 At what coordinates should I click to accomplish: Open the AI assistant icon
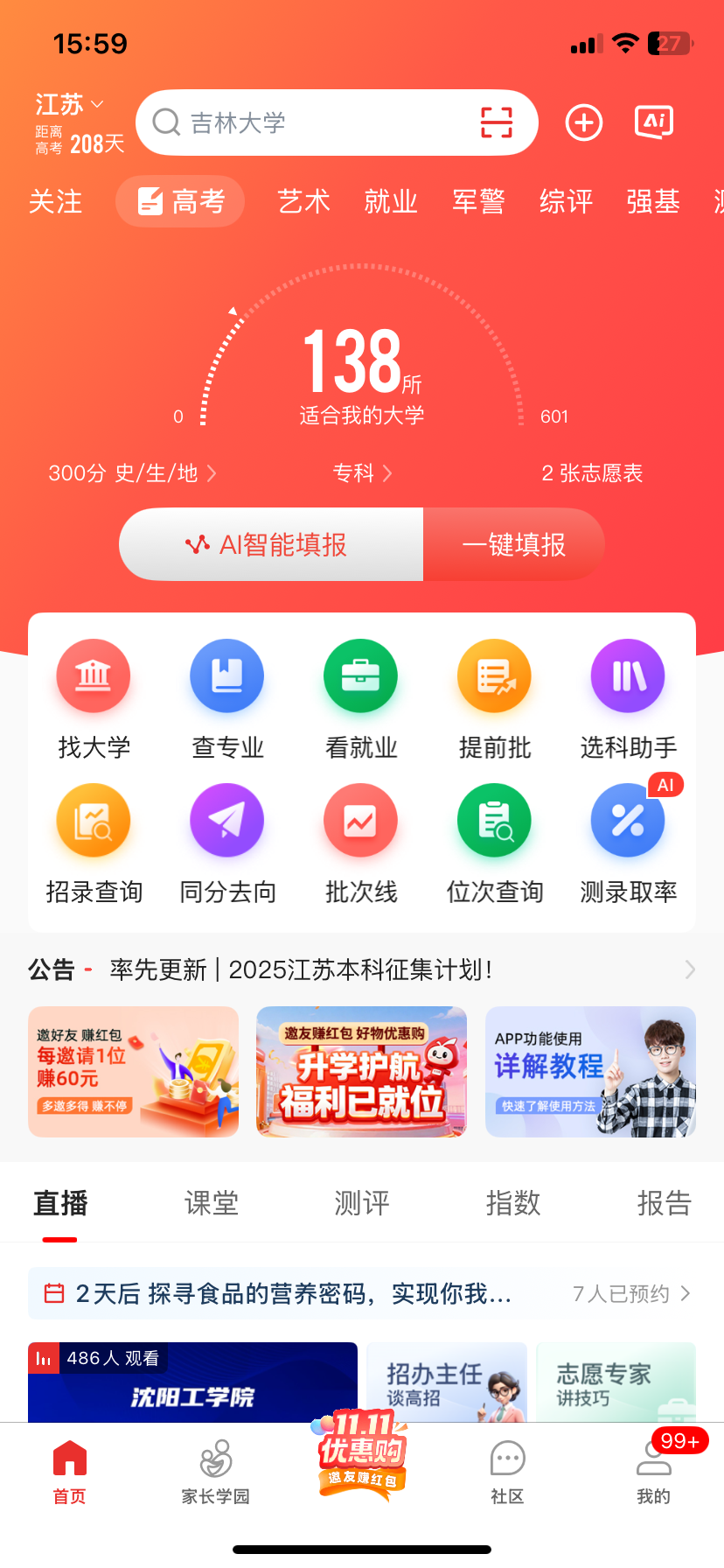click(653, 122)
